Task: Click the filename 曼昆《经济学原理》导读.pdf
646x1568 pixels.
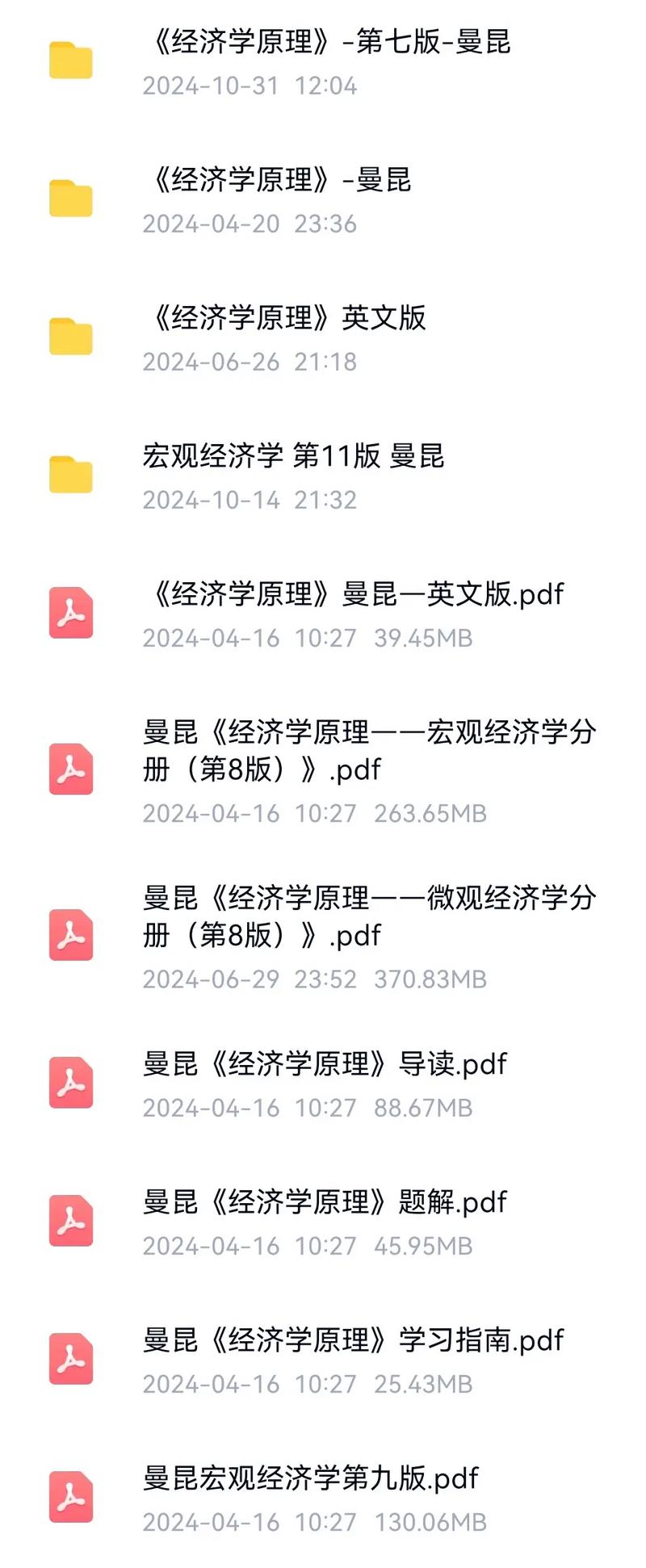Action: [x=326, y=1064]
